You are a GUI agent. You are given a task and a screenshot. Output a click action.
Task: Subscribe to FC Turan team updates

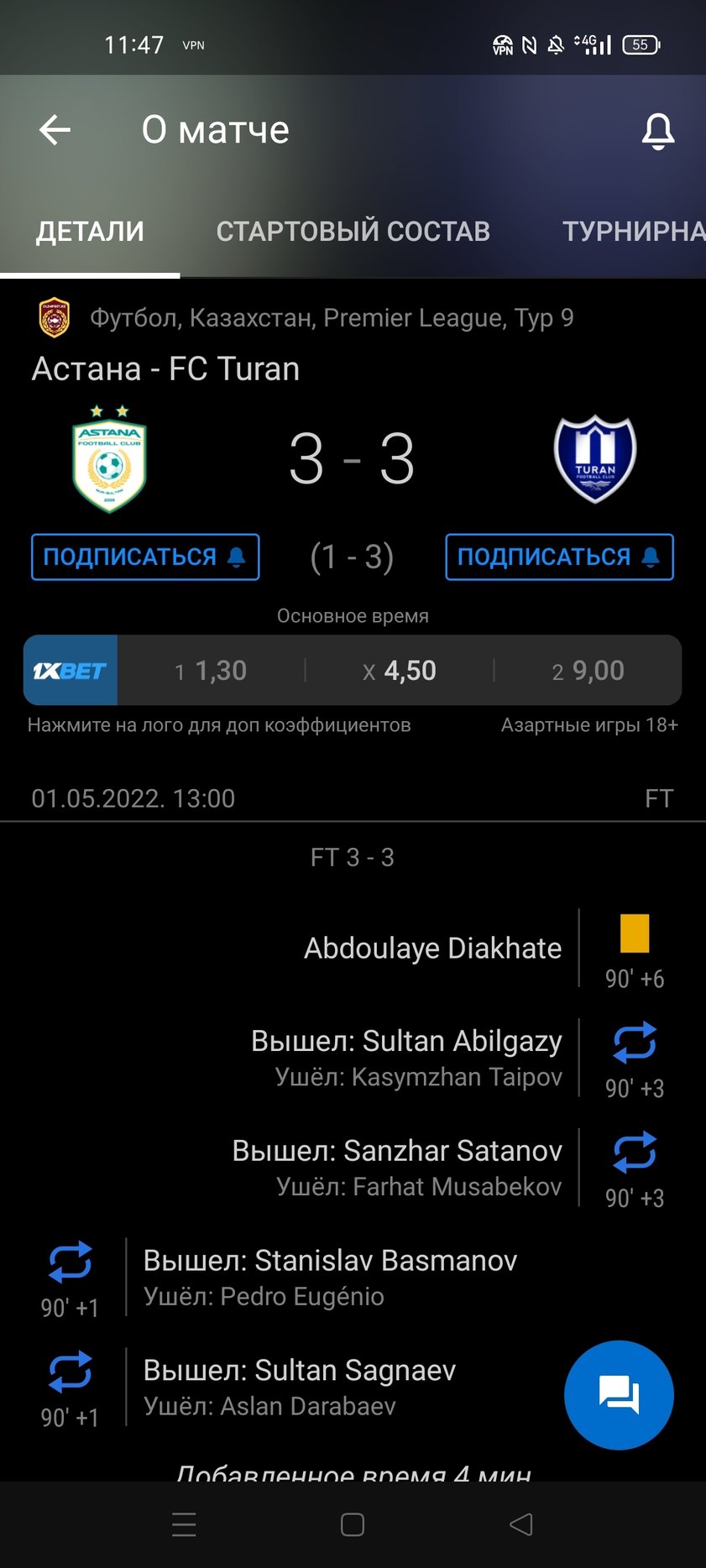pyautogui.click(x=559, y=557)
